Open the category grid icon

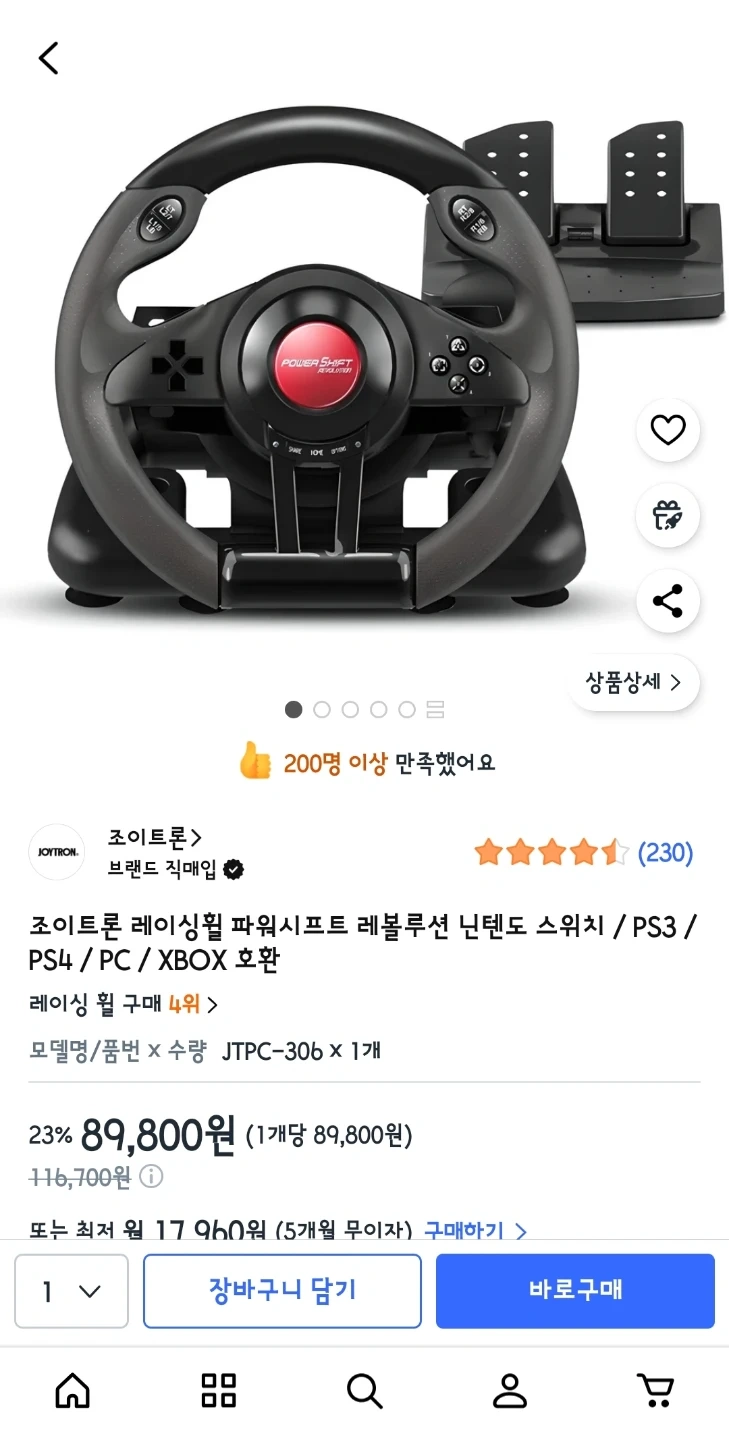click(x=218, y=1390)
